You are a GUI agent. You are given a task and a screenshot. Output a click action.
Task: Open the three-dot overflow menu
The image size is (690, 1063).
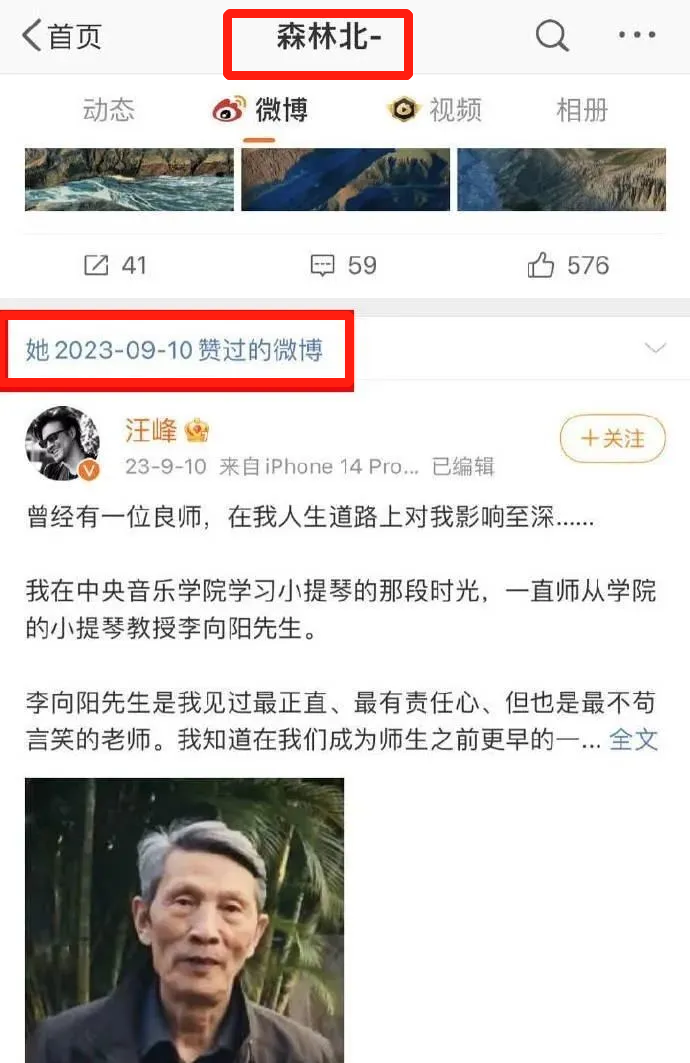(636, 36)
